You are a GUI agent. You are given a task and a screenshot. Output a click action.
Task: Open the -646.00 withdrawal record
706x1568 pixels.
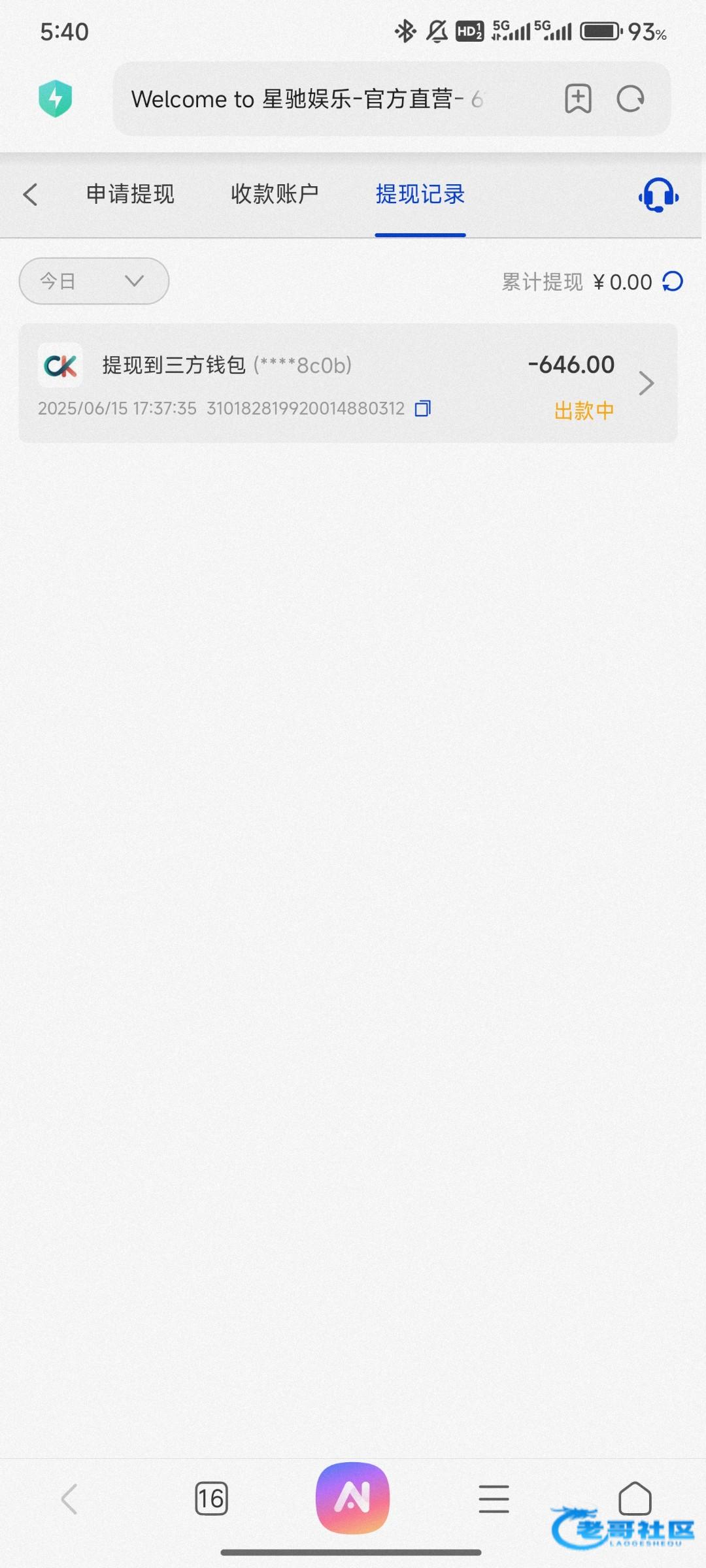[x=348, y=384]
